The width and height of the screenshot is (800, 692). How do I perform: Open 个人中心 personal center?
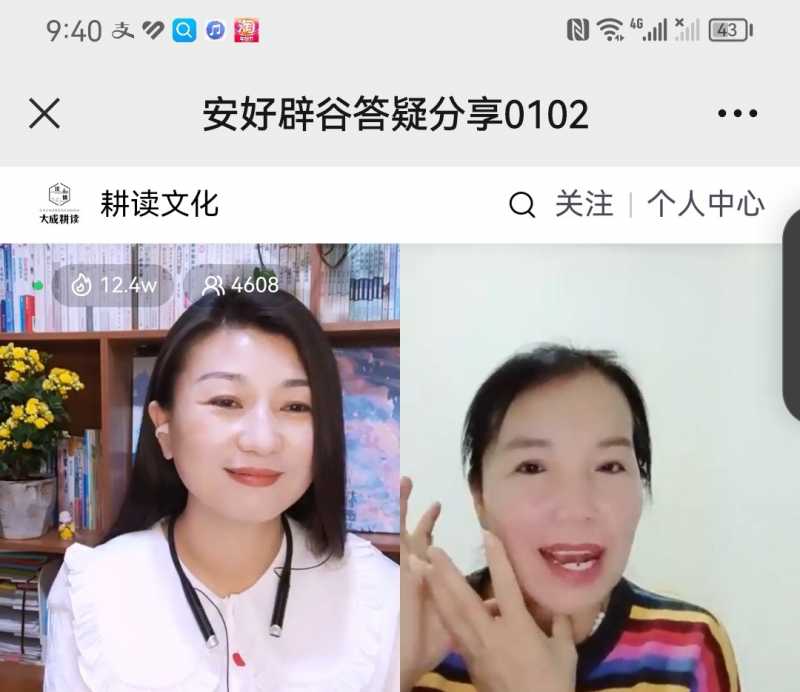click(705, 204)
